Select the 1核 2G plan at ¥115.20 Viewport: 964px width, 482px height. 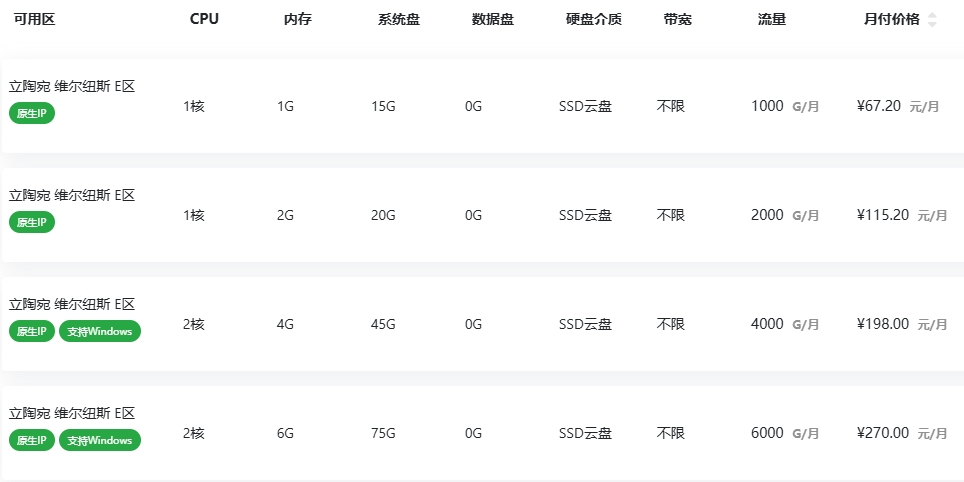(480, 215)
